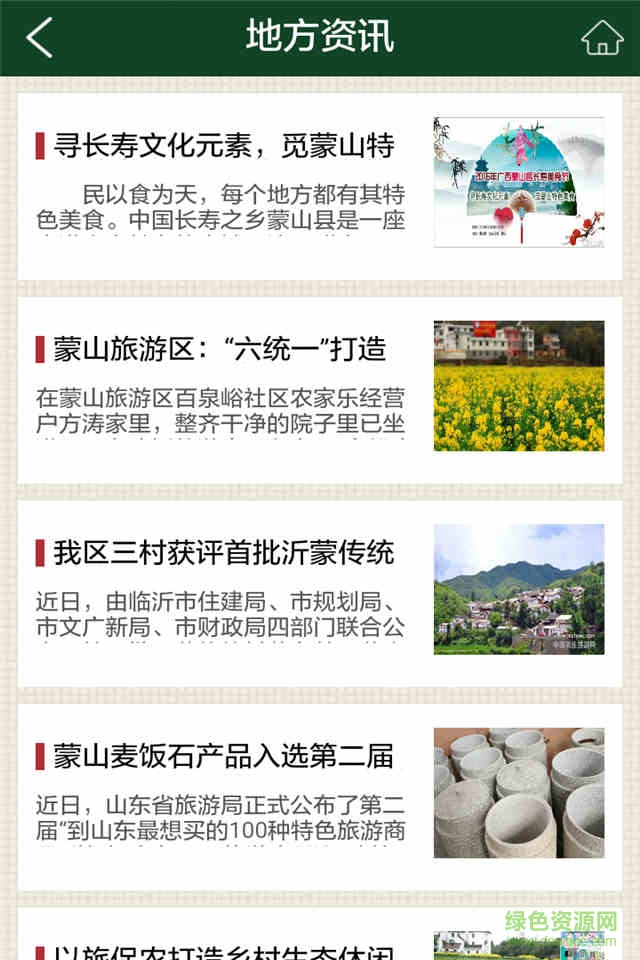This screenshot has height=960, width=640.
Task: Go back using the top-left arrow
Action: pyautogui.click(x=39, y=38)
